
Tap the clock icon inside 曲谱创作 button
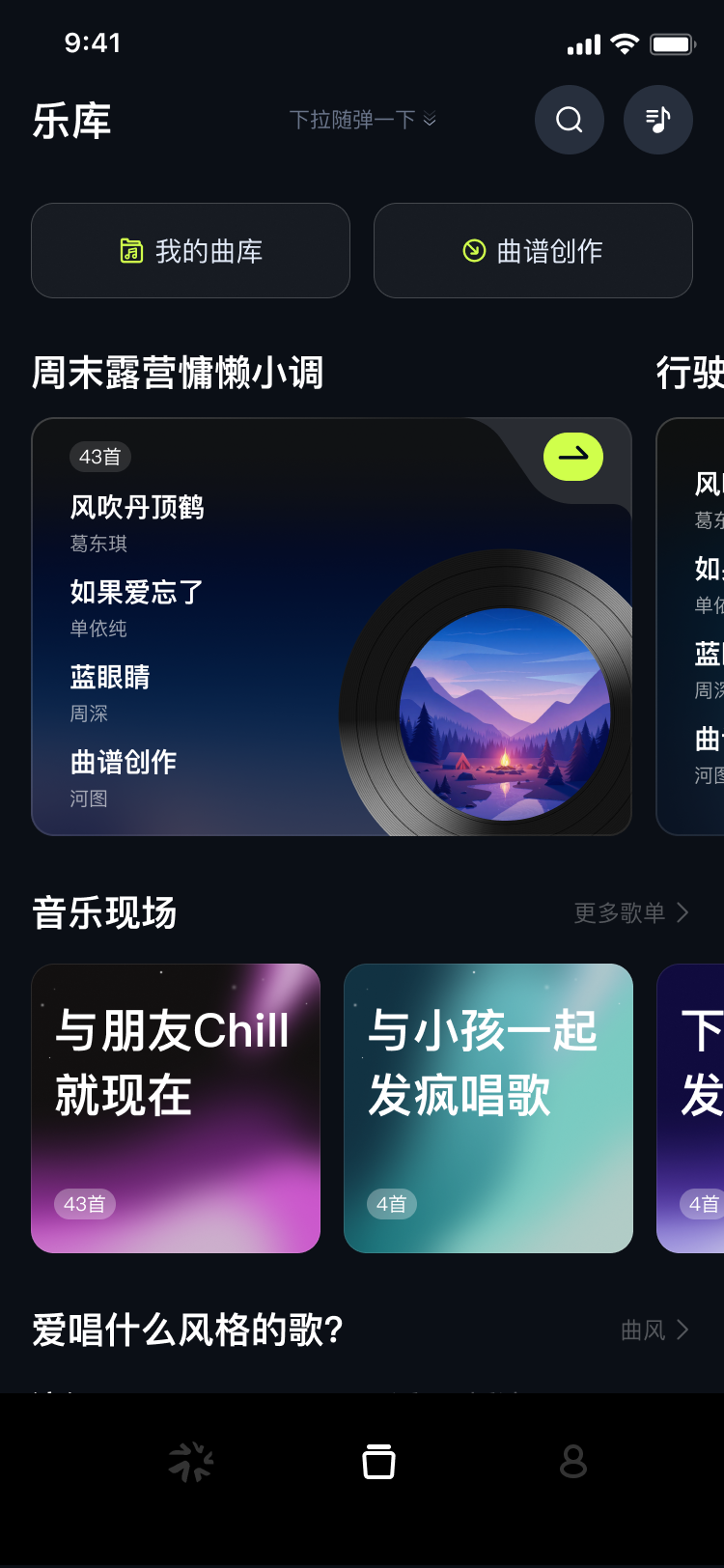(473, 250)
